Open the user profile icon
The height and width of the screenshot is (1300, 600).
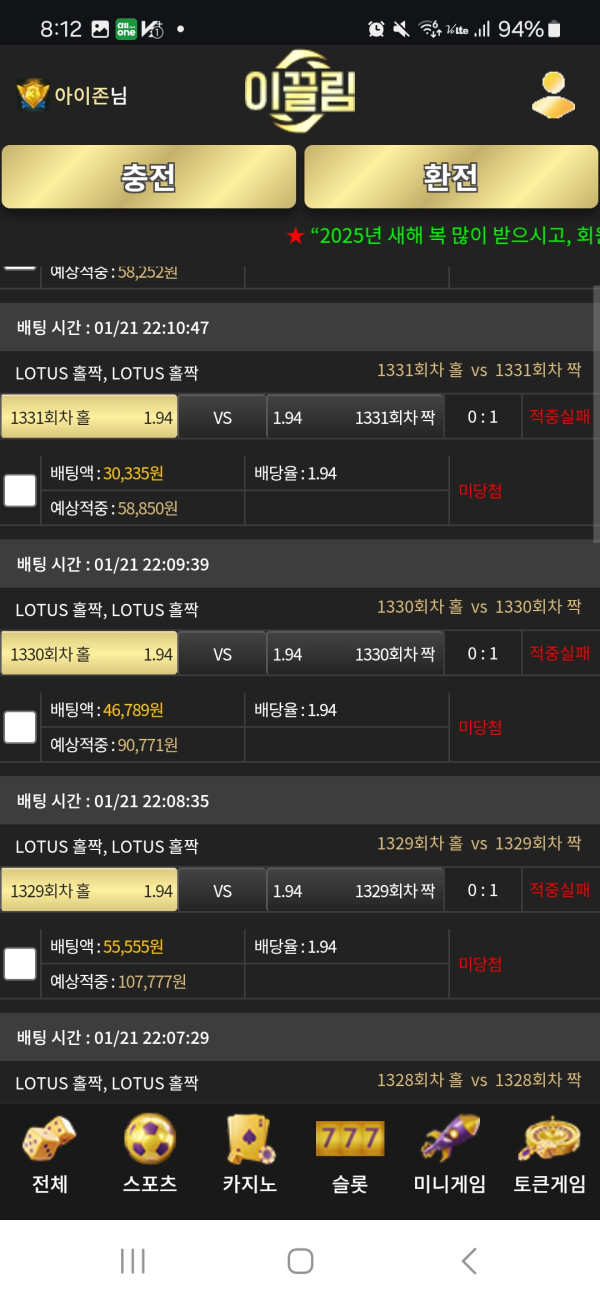pos(552,95)
